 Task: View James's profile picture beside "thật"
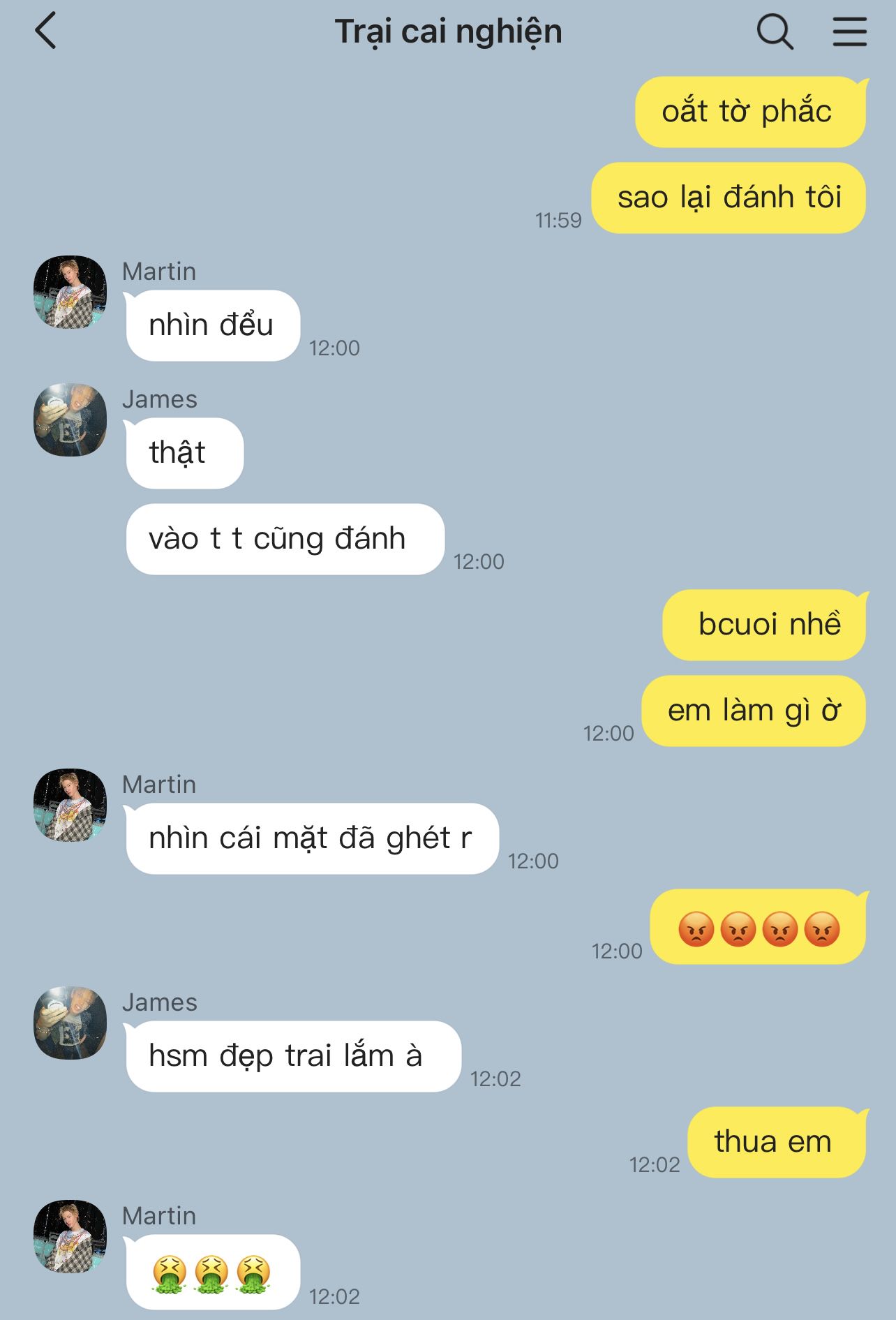70,420
